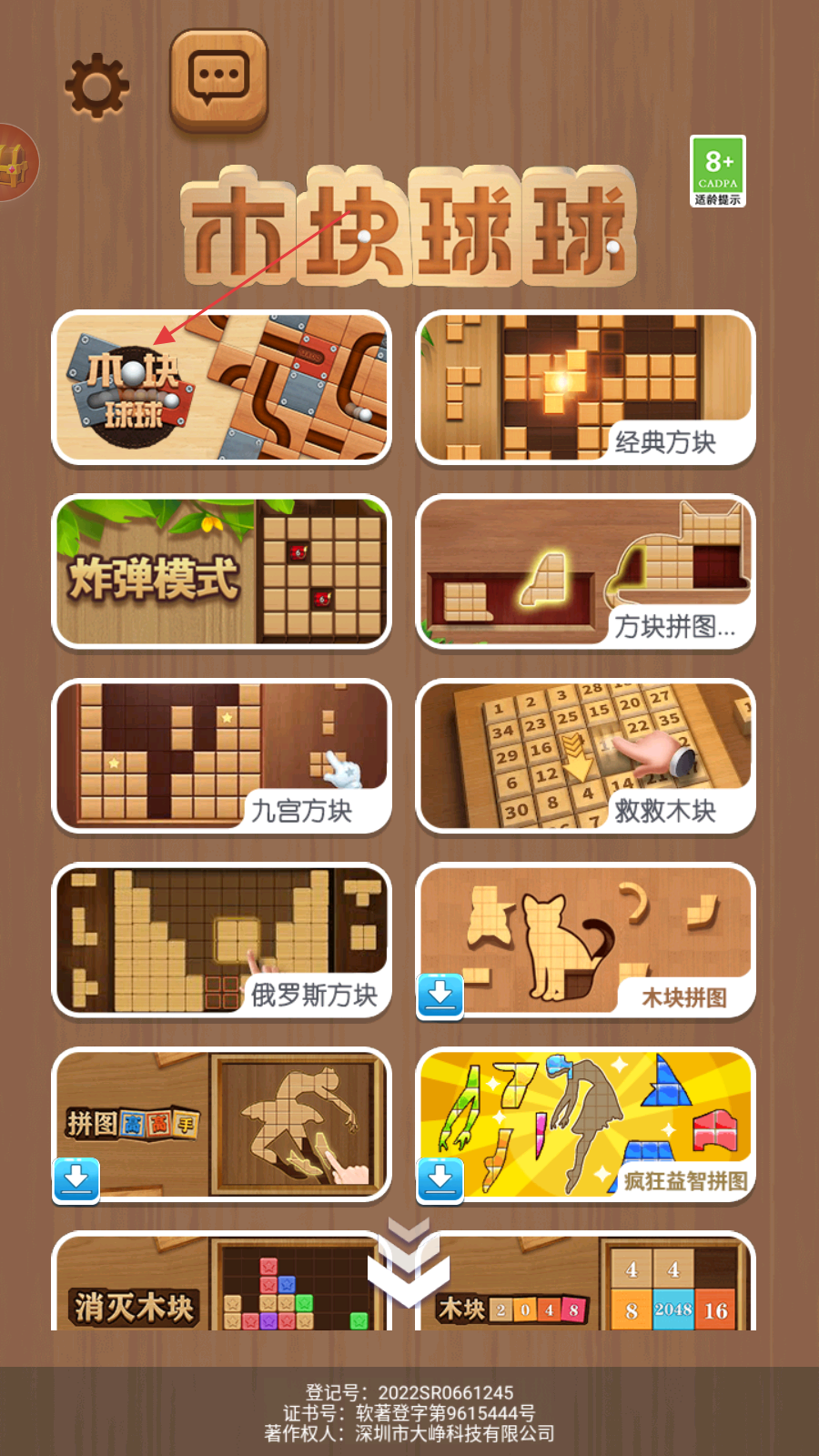This screenshot has height=1456, width=819.
Task: View the CADPA 8+ age rating notice
Action: click(x=718, y=171)
